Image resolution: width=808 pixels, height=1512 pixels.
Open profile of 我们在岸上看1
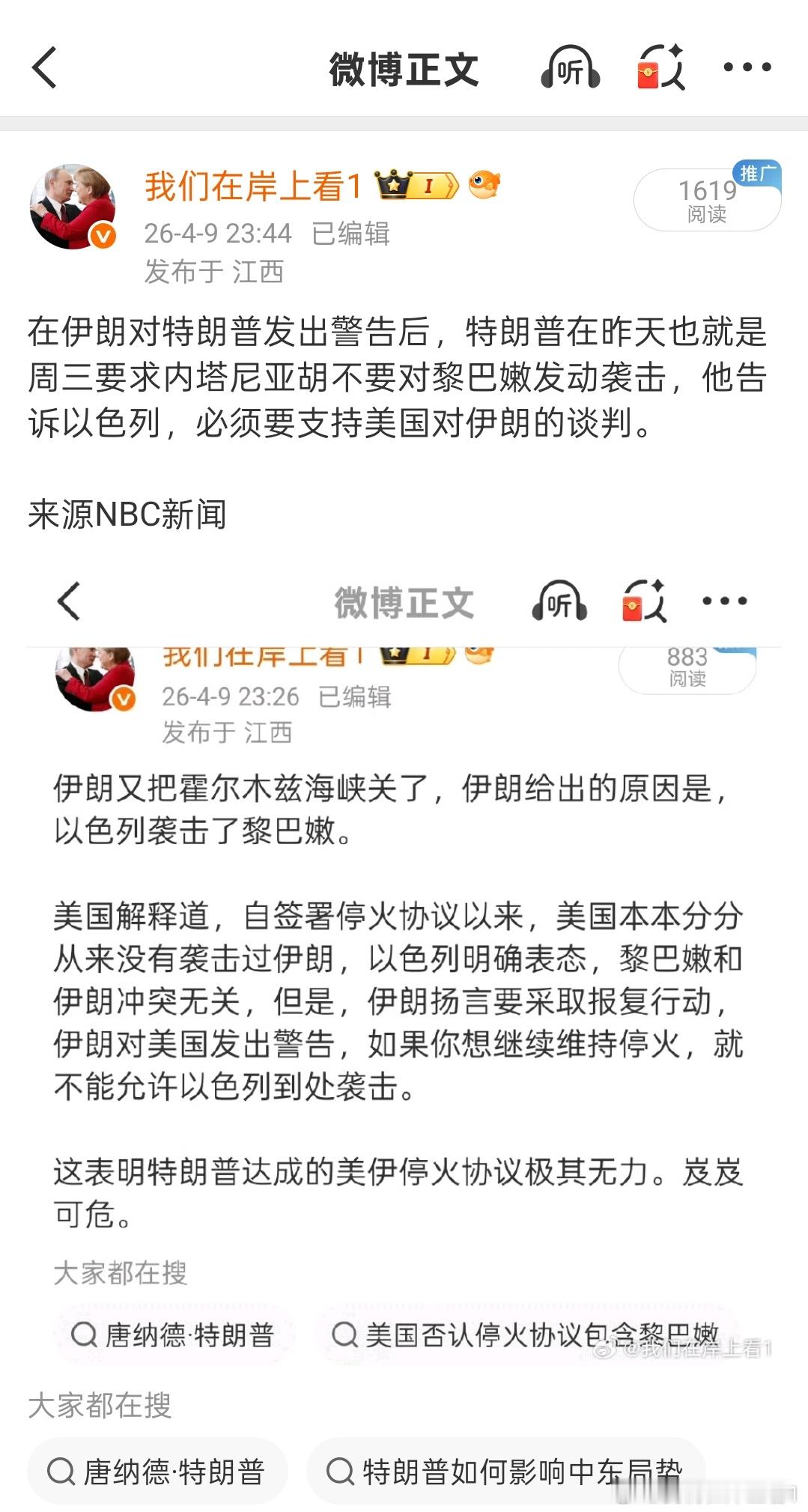pos(255,184)
